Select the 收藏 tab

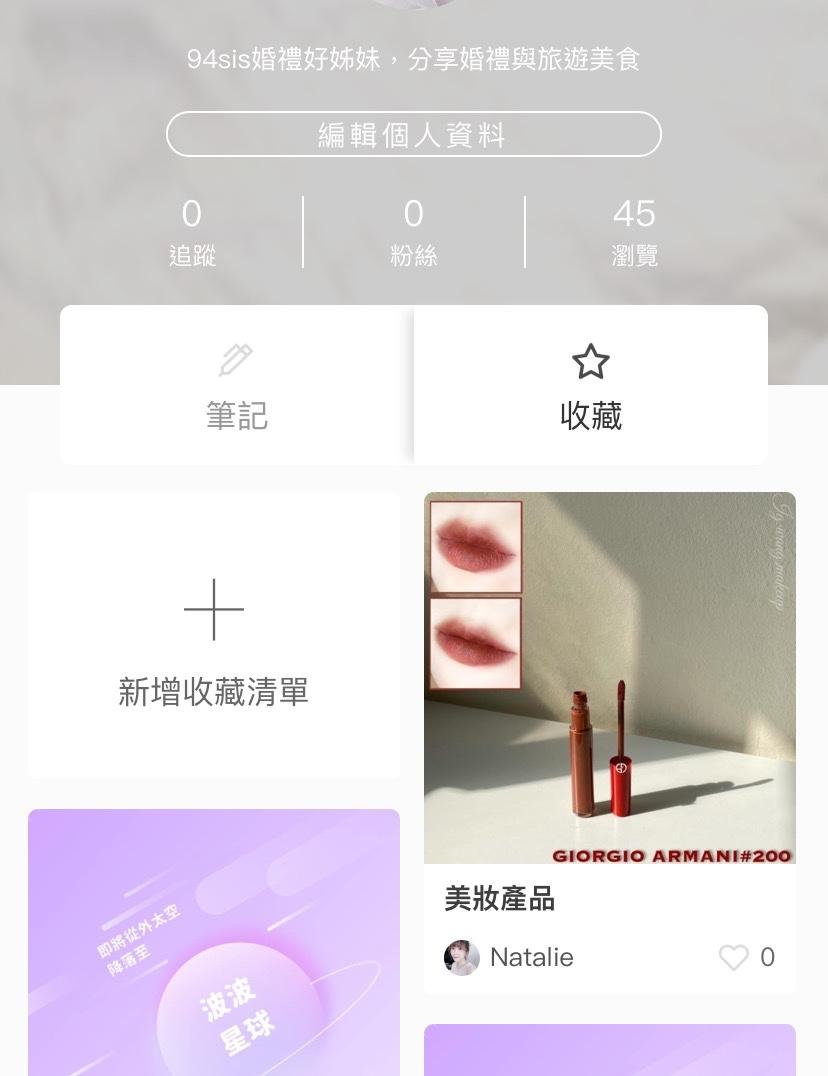point(590,386)
